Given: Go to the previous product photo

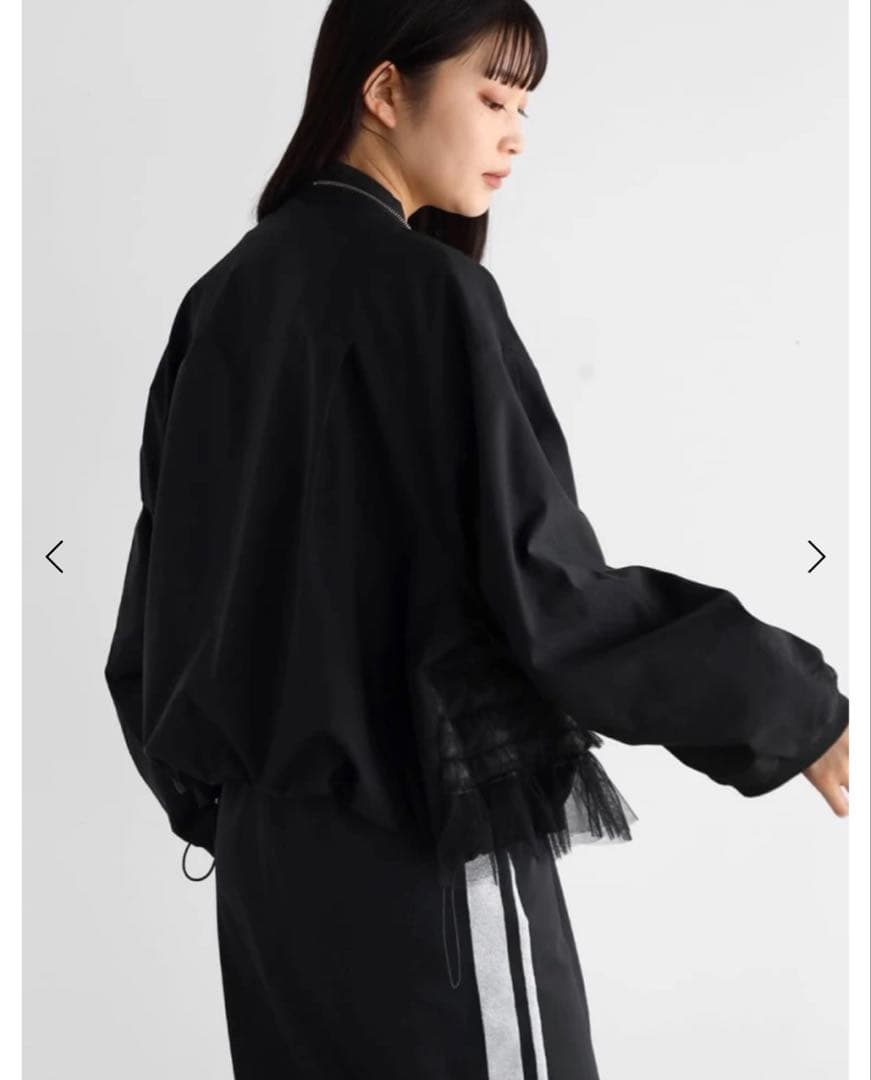Looking at the screenshot, I should [55, 557].
